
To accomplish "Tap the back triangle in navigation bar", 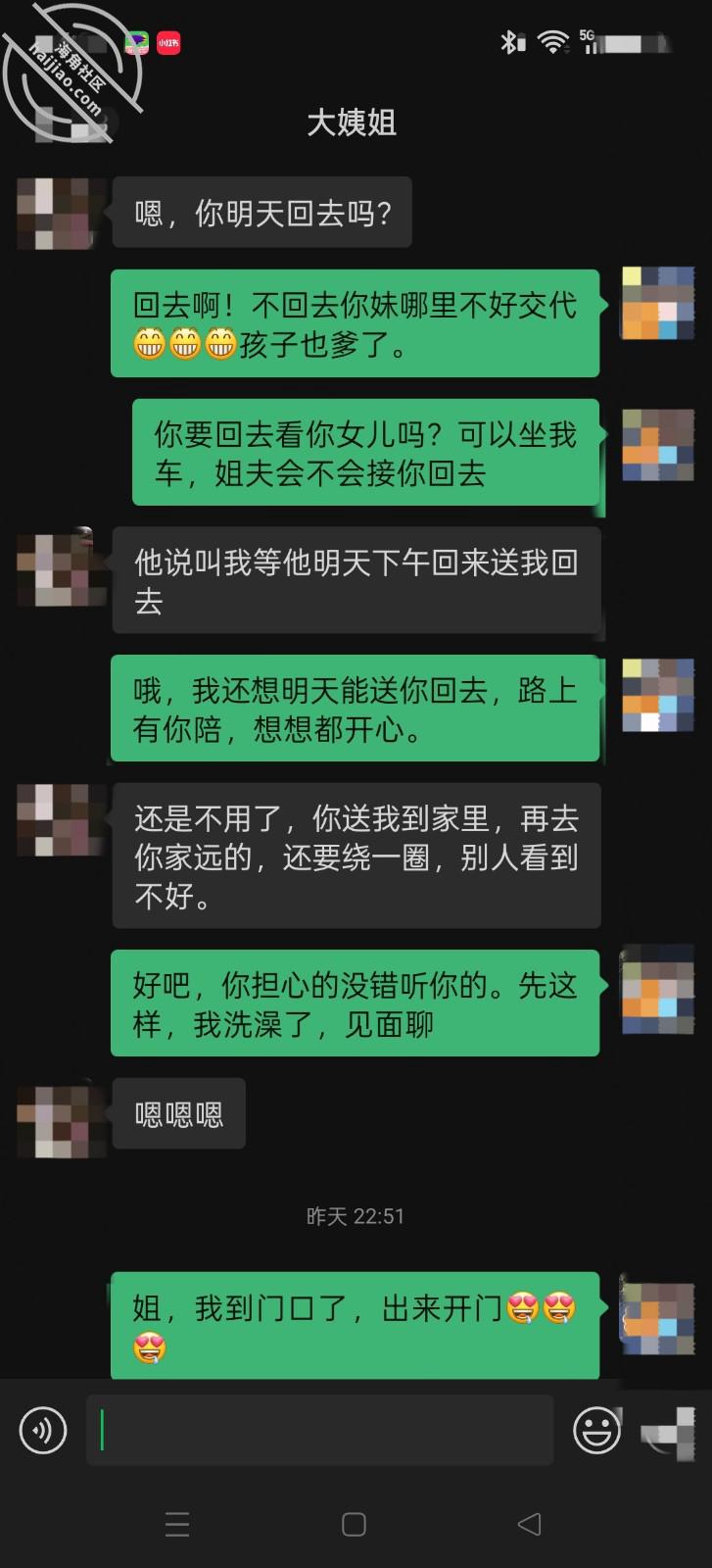I will 530,1523.
